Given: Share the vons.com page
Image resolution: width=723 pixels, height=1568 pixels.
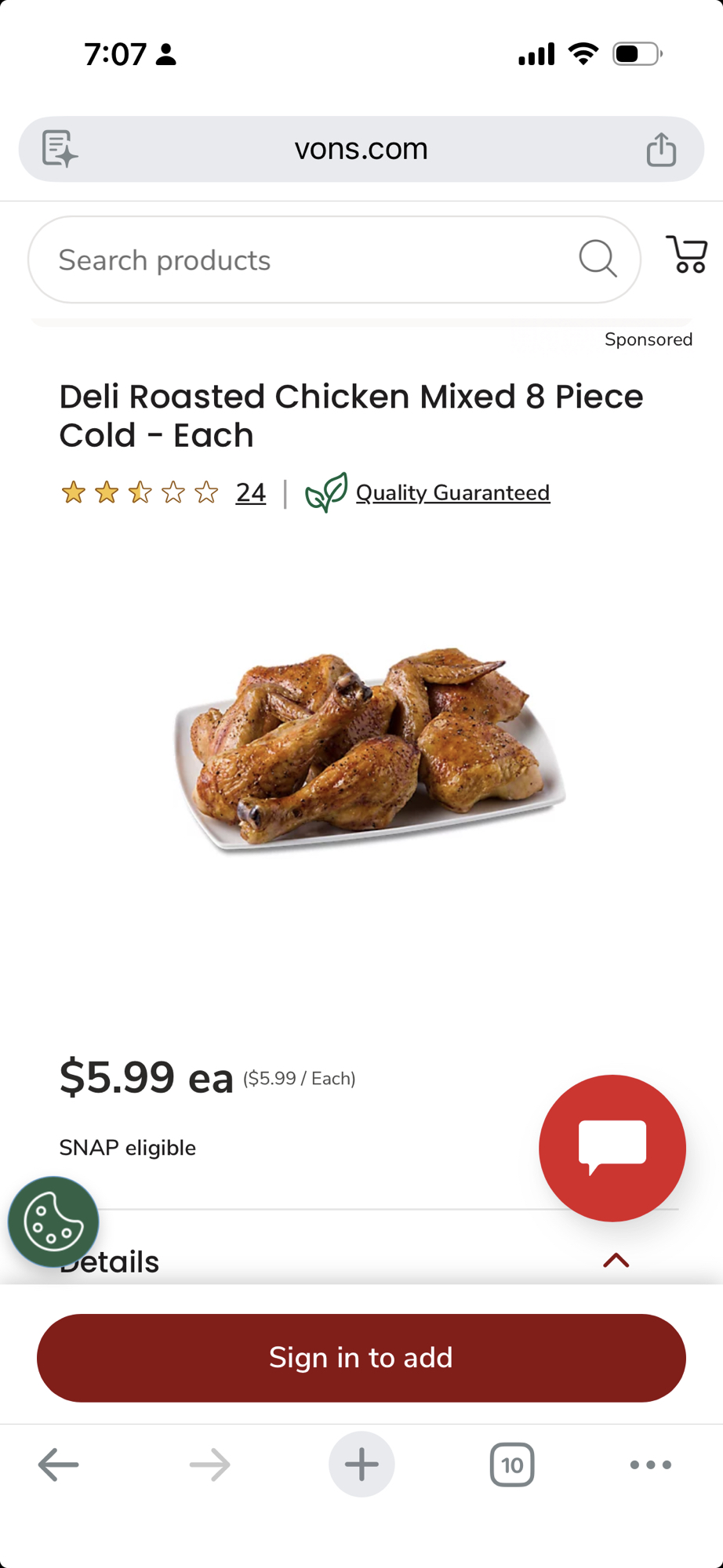Looking at the screenshot, I should [x=661, y=149].
